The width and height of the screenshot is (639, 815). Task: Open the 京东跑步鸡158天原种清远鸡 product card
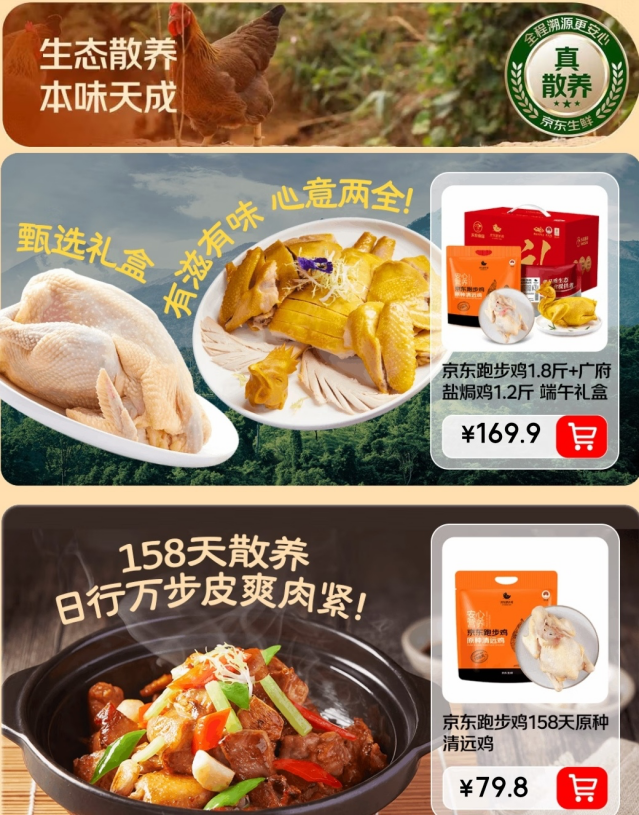click(525, 669)
